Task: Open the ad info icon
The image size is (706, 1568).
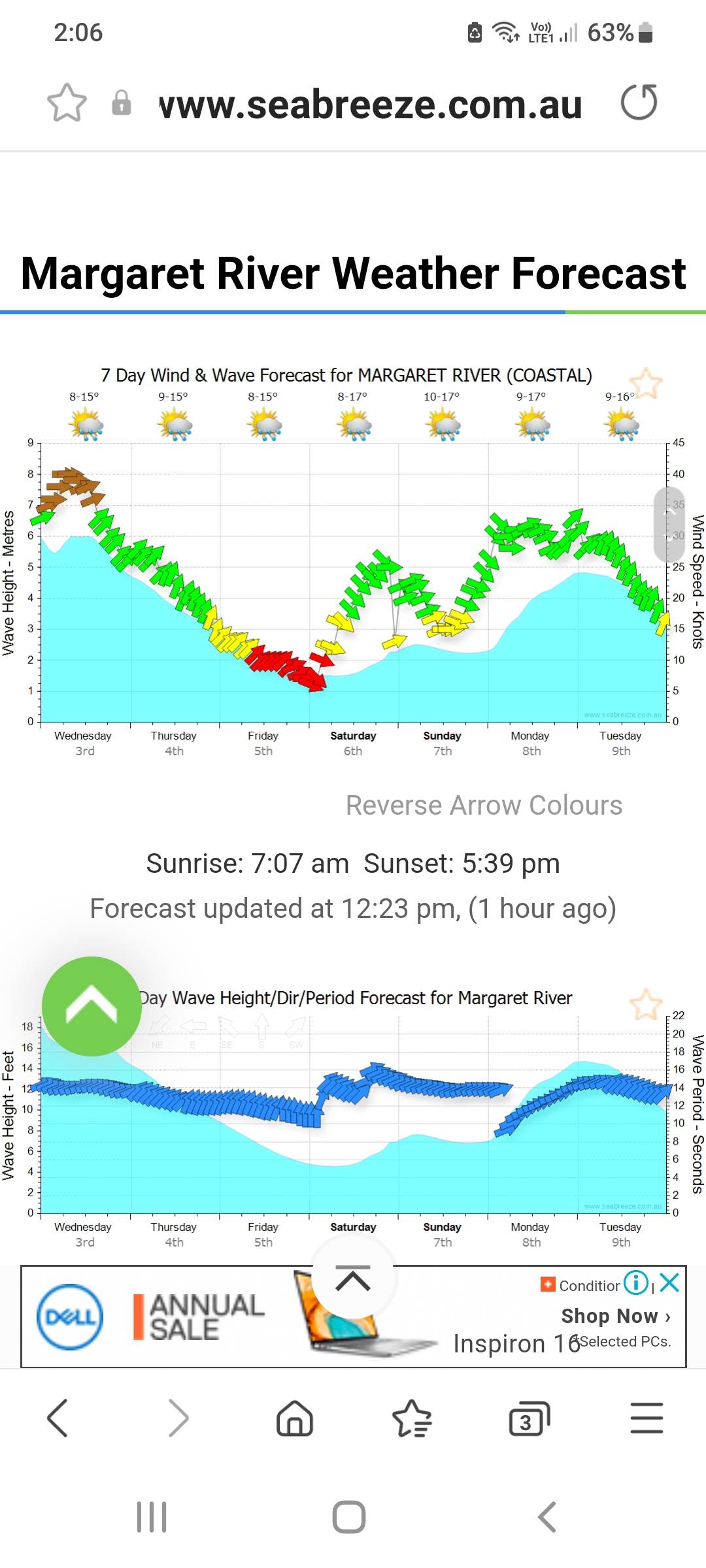Action: click(x=636, y=1282)
